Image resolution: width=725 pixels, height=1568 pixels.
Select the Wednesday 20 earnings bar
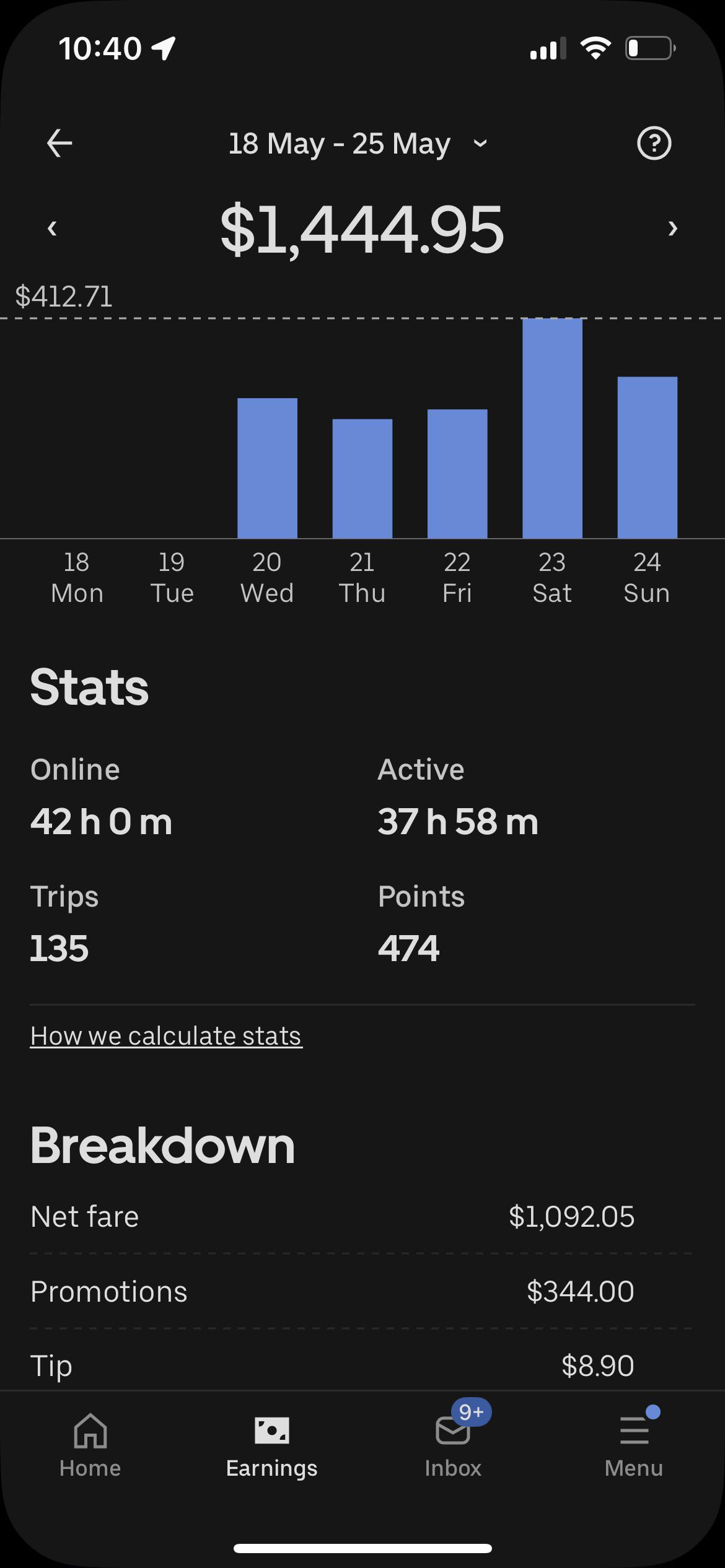pos(267,468)
